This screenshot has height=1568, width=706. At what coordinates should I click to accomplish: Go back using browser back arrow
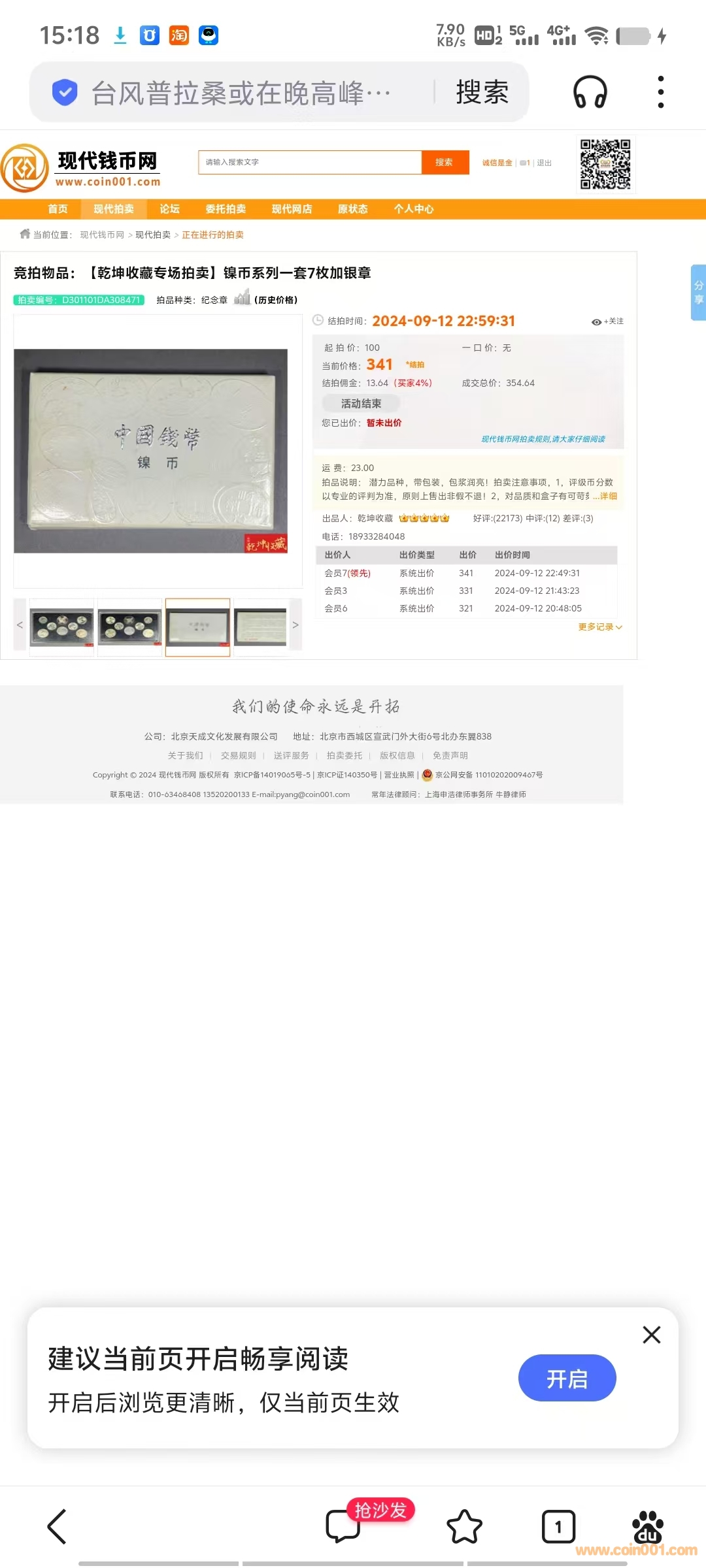coord(58,1527)
